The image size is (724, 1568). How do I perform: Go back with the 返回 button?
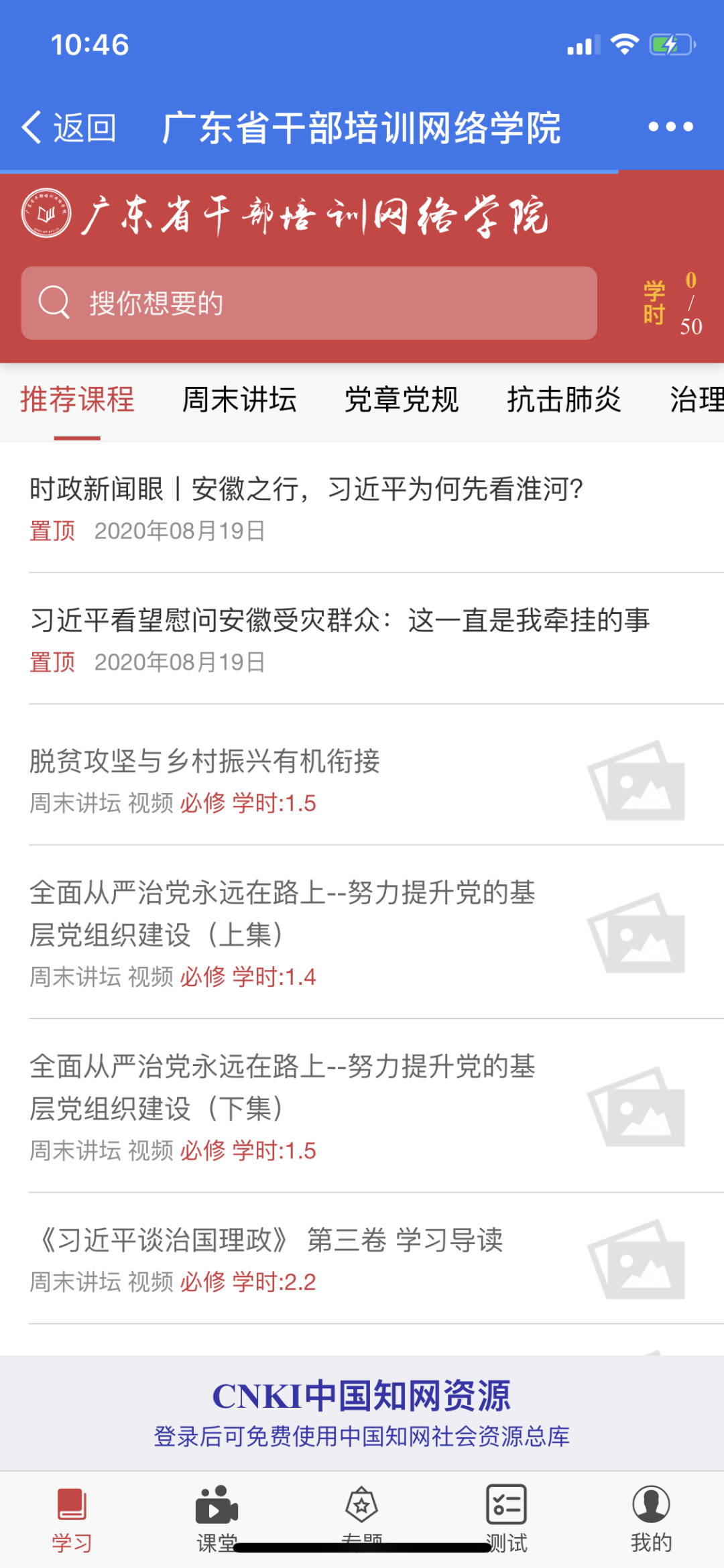[68, 127]
